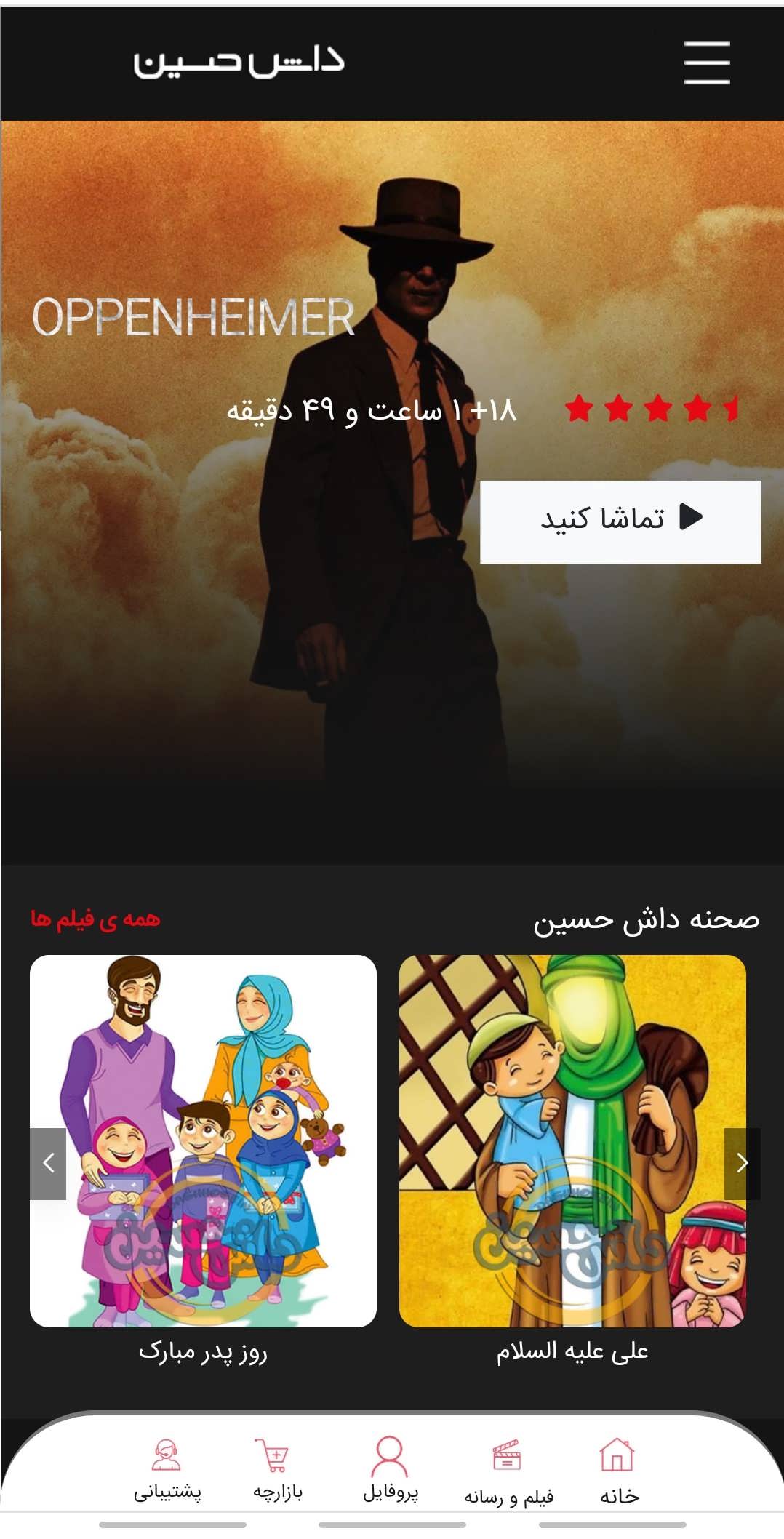Show previous items with the left carousel arrow
This screenshot has height=1539, width=784.
coord(48,1163)
